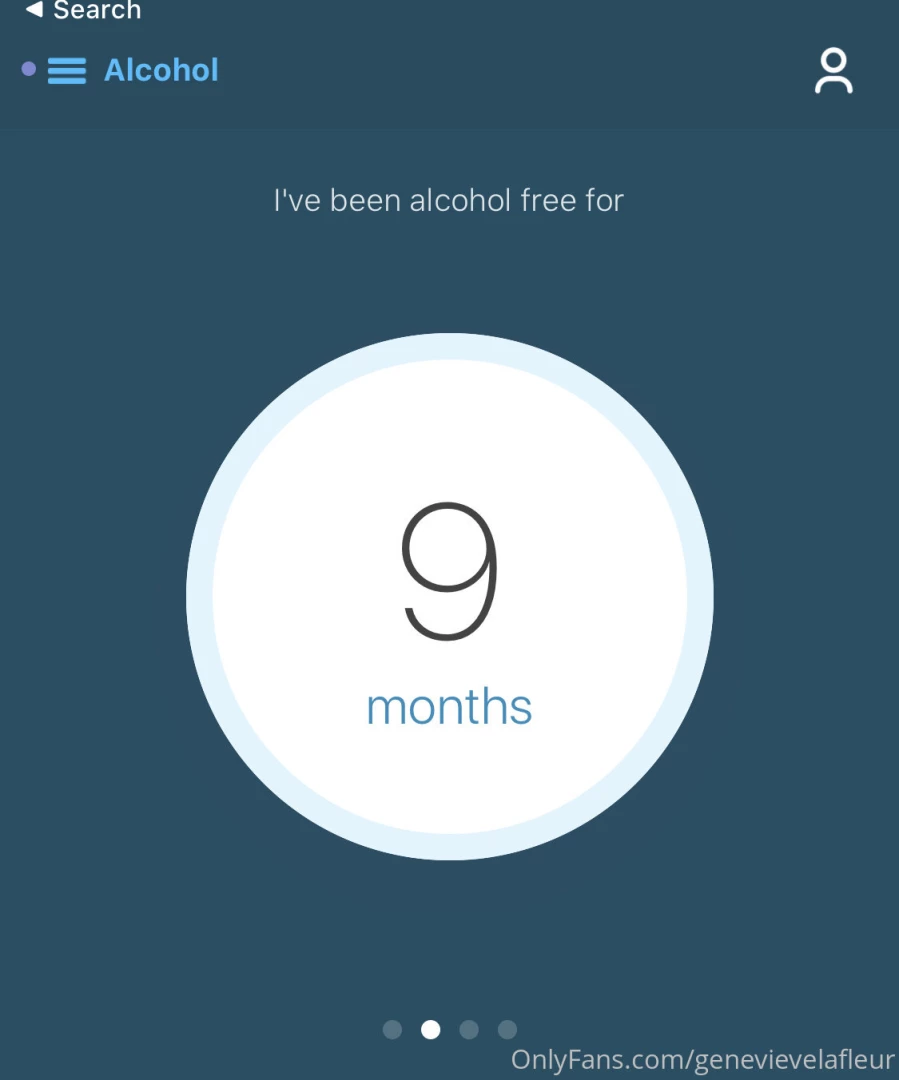The width and height of the screenshot is (899, 1080).
Task: Tap the pagination dots row
Action: tap(449, 1029)
